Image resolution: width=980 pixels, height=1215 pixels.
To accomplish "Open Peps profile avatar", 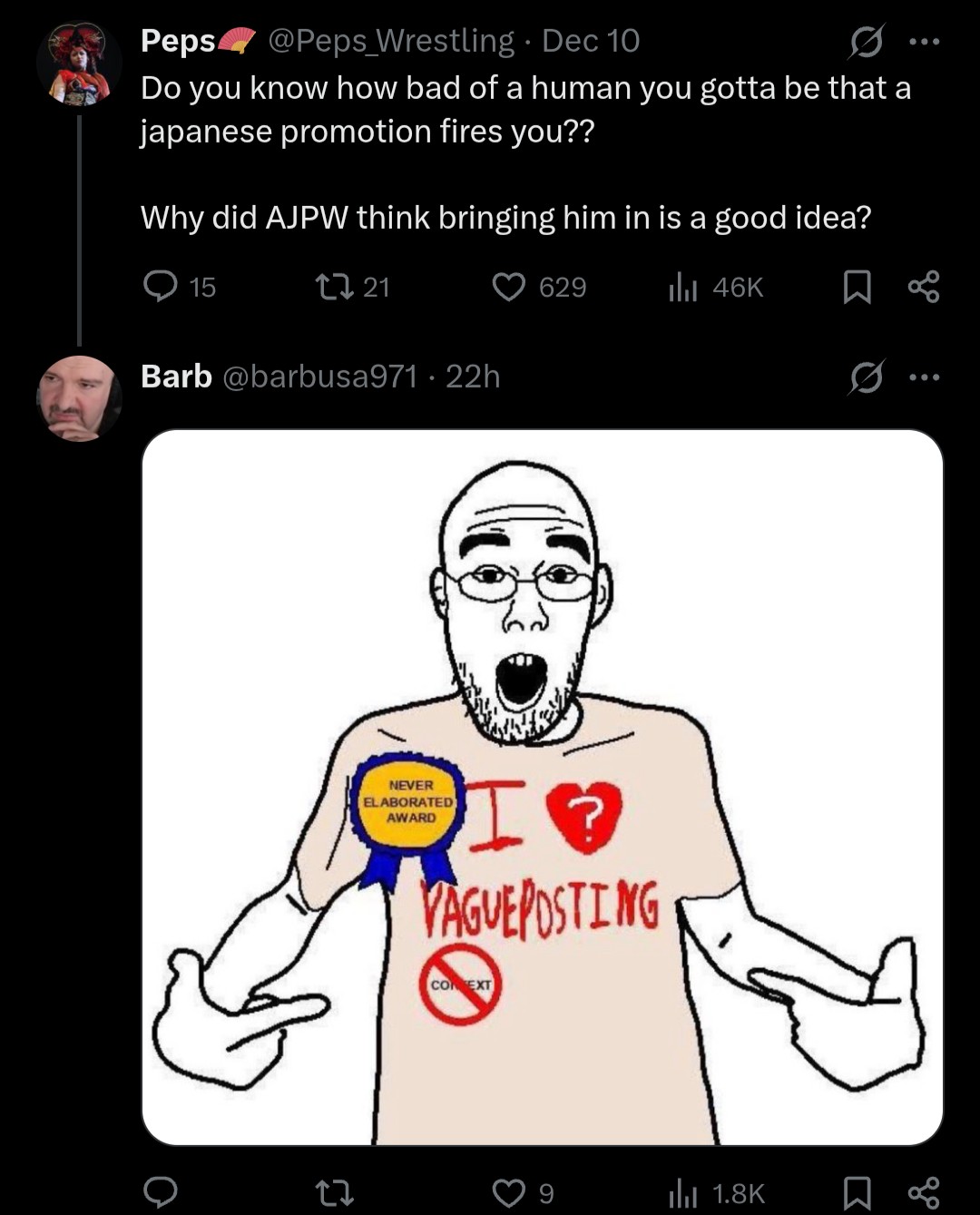I will [79, 64].
